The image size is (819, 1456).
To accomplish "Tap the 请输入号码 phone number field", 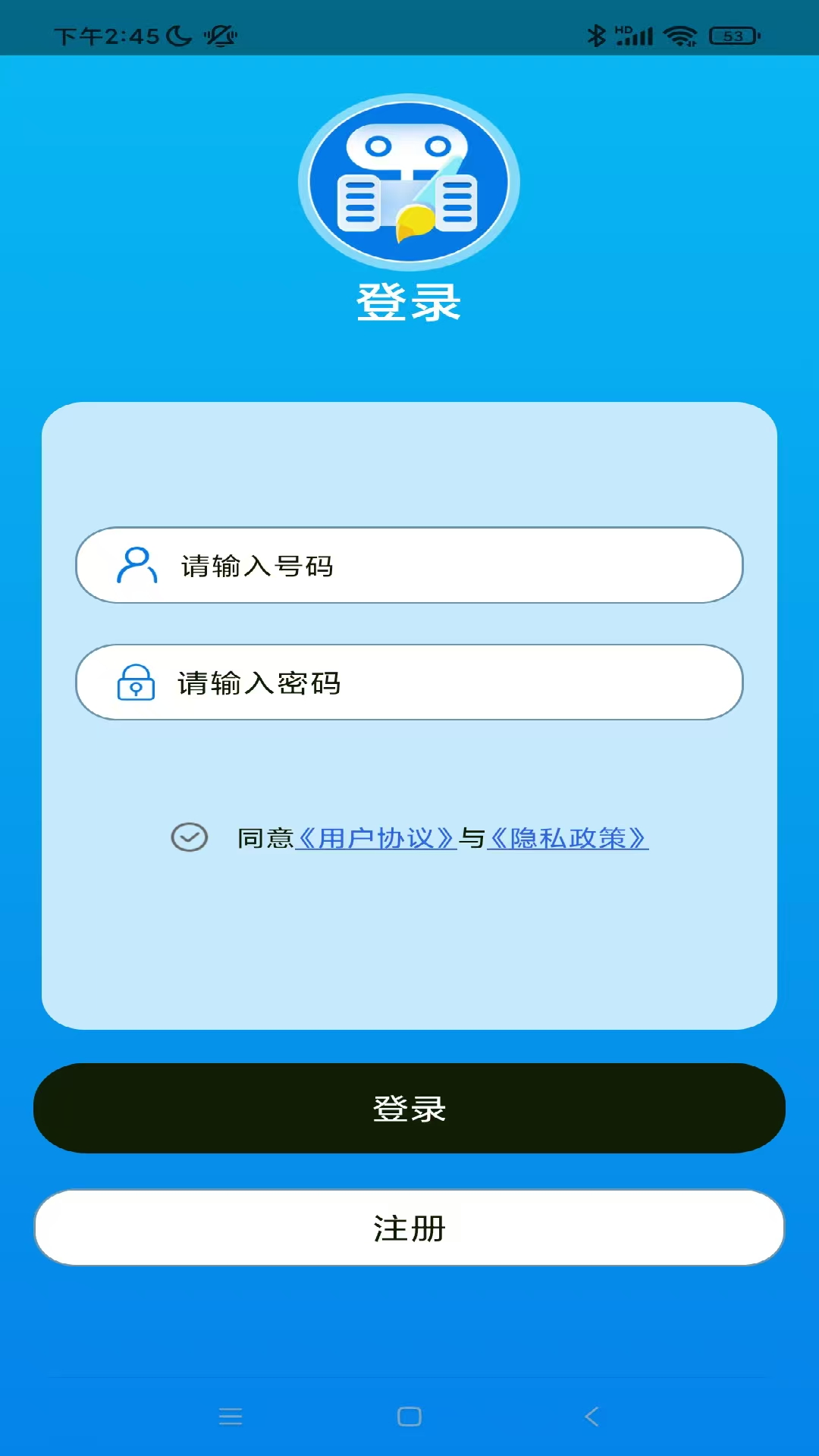I will coord(409,566).
